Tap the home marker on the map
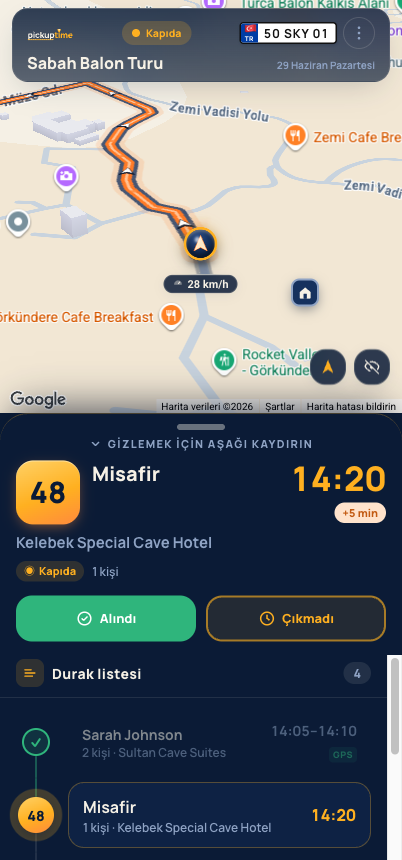This screenshot has height=860, width=402. tap(305, 293)
